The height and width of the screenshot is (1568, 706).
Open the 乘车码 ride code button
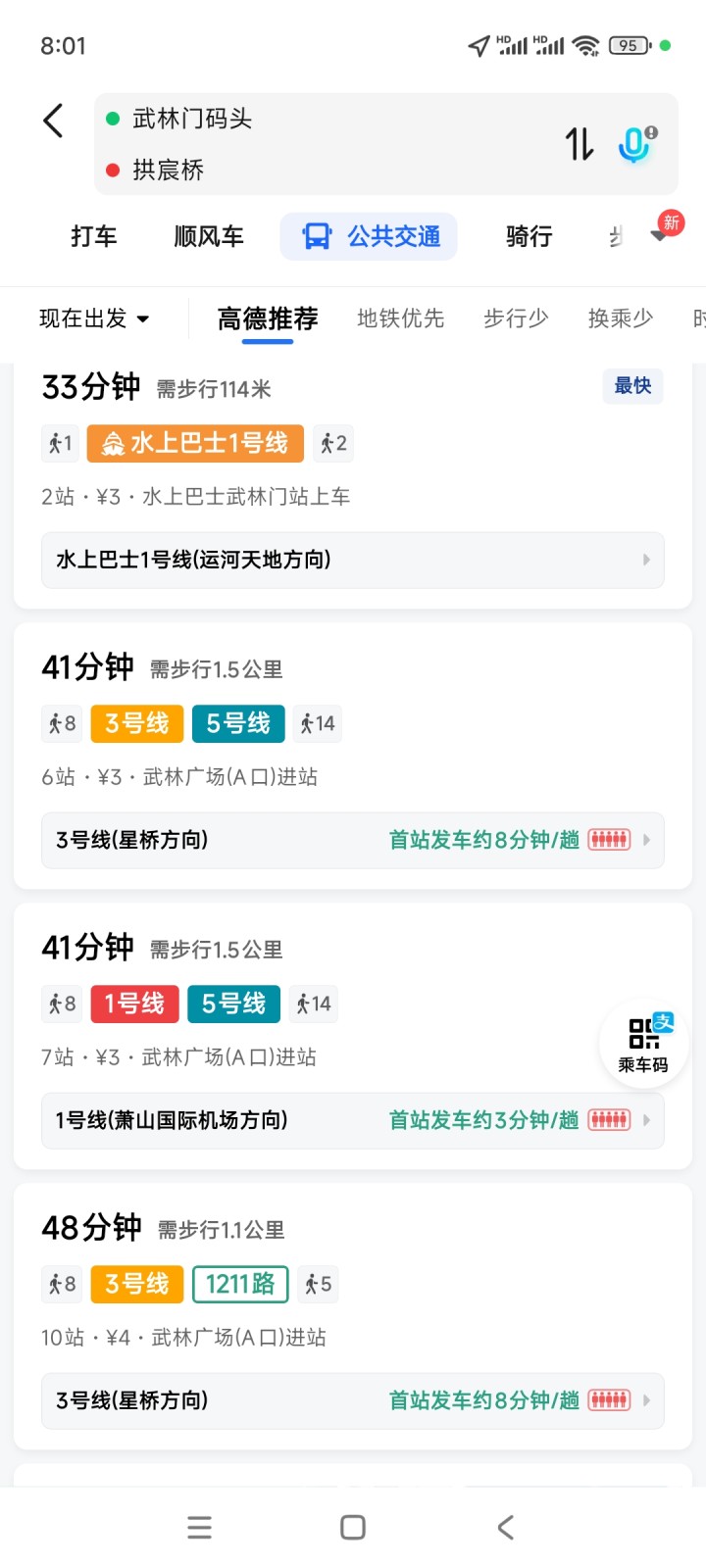[643, 1043]
